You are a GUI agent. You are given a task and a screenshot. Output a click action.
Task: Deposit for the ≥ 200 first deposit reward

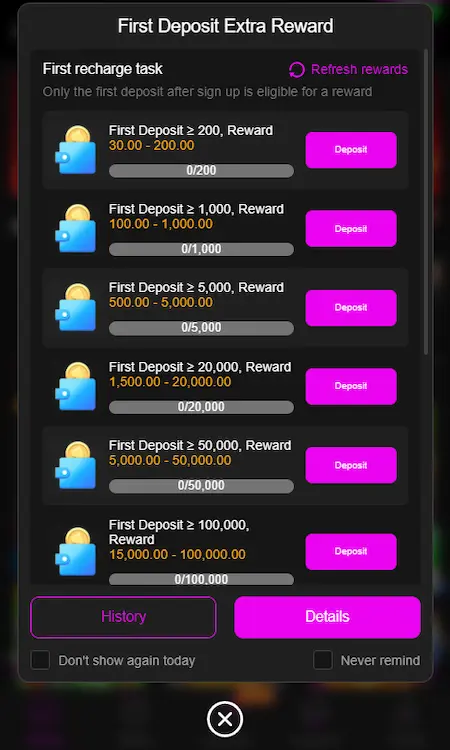pyautogui.click(x=351, y=150)
